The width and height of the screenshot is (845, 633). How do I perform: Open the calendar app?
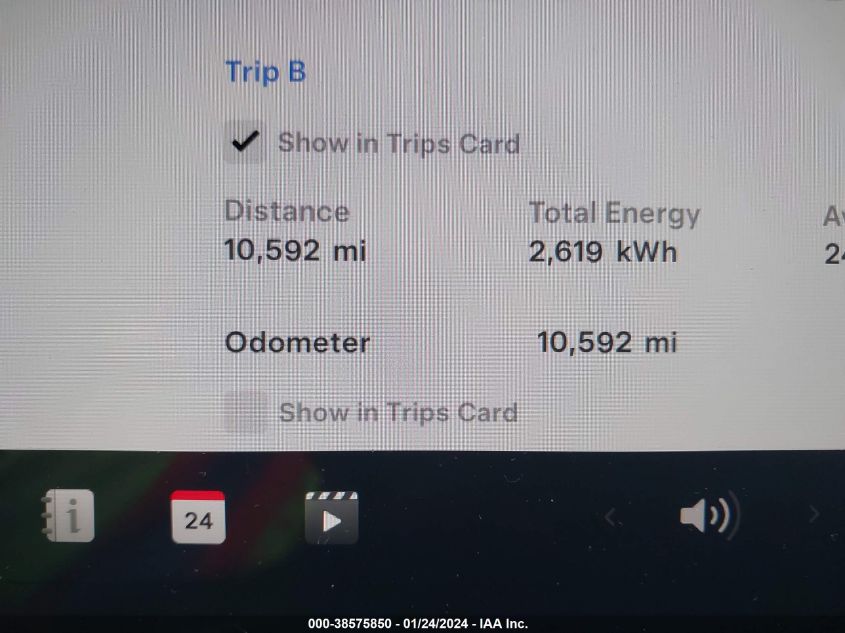tap(198, 517)
